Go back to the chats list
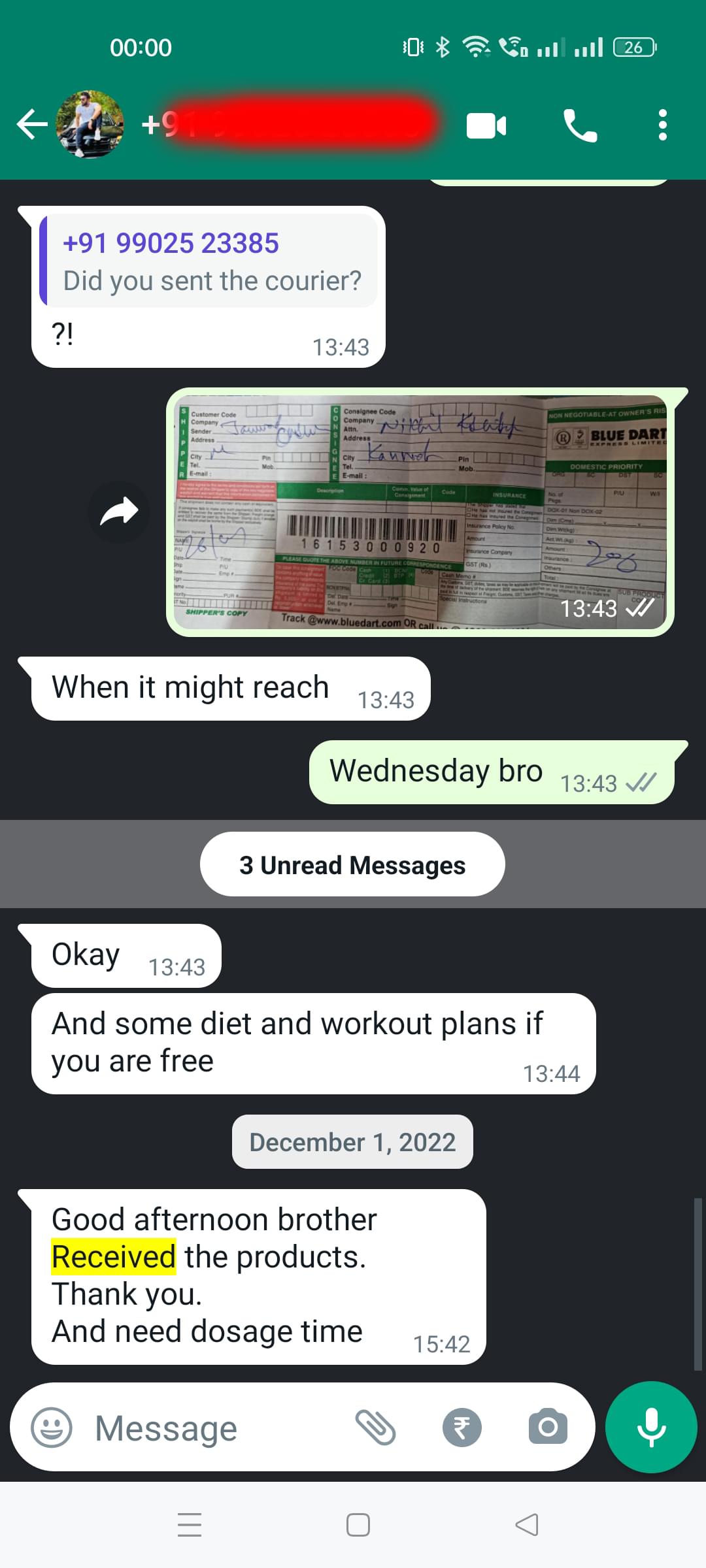This screenshot has width=706, height=1568. pyautogui.click(x=31, y=124)
